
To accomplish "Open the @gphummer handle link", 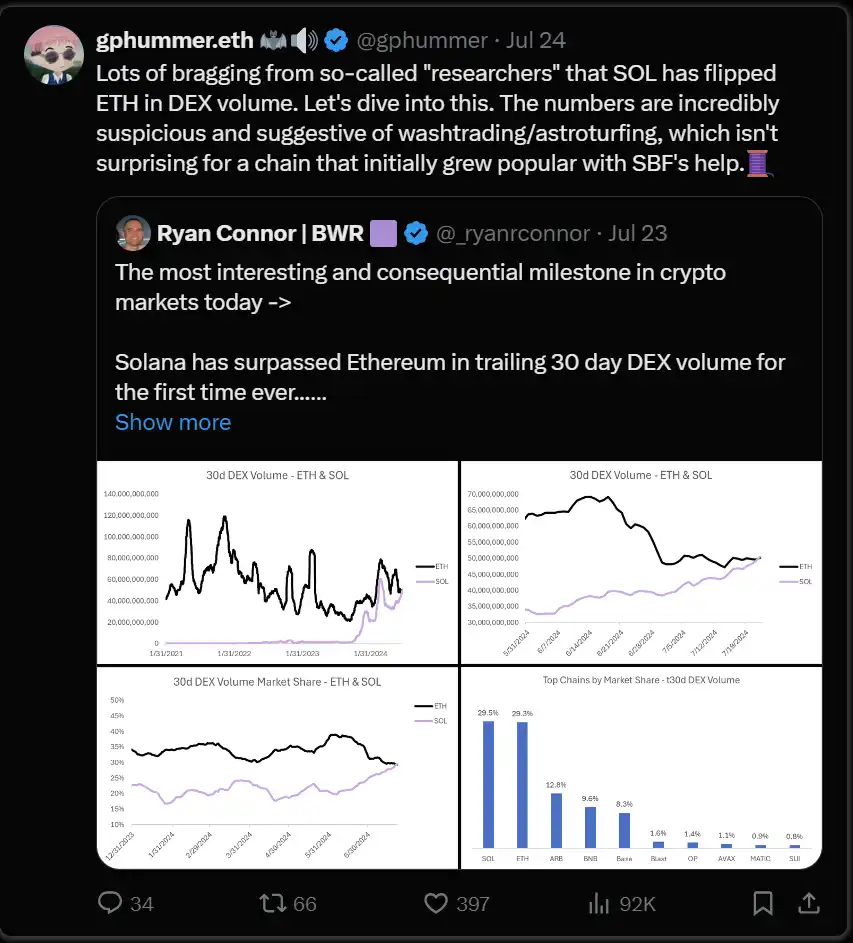I will [x=421, y=40].
